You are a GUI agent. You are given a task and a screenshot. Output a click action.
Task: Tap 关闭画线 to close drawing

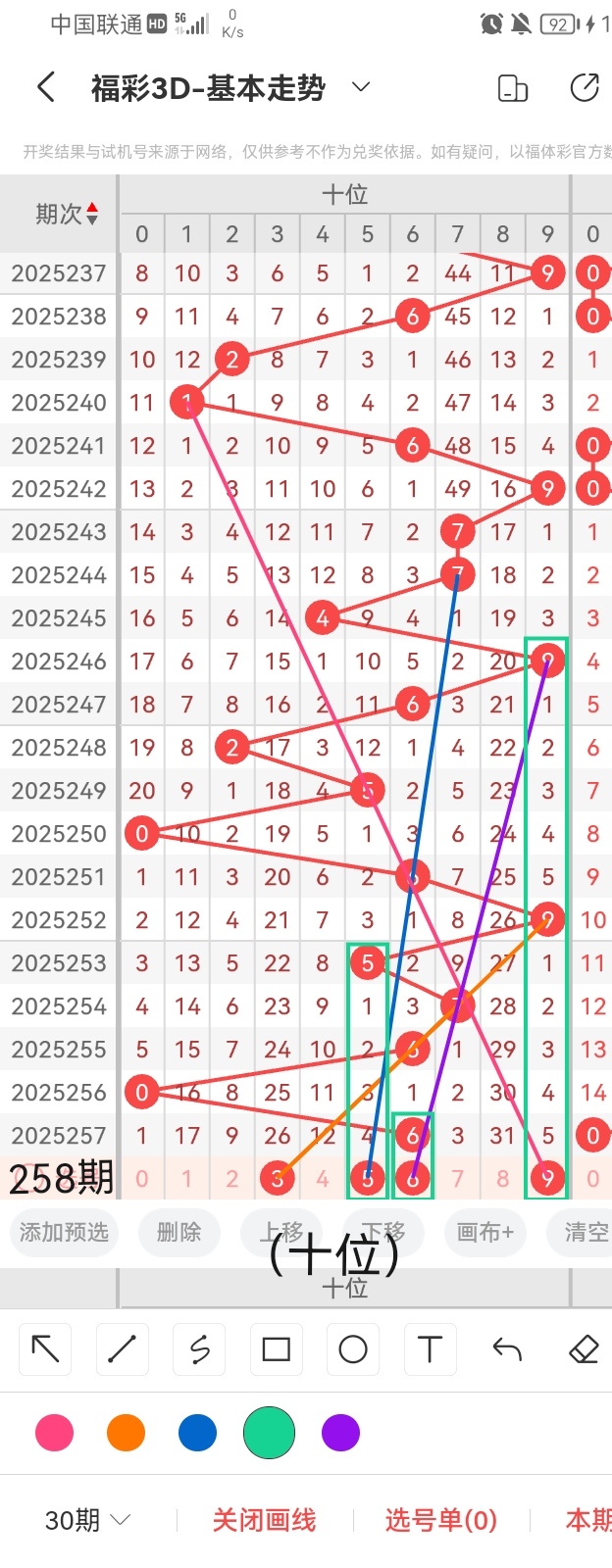point(264,1520)
